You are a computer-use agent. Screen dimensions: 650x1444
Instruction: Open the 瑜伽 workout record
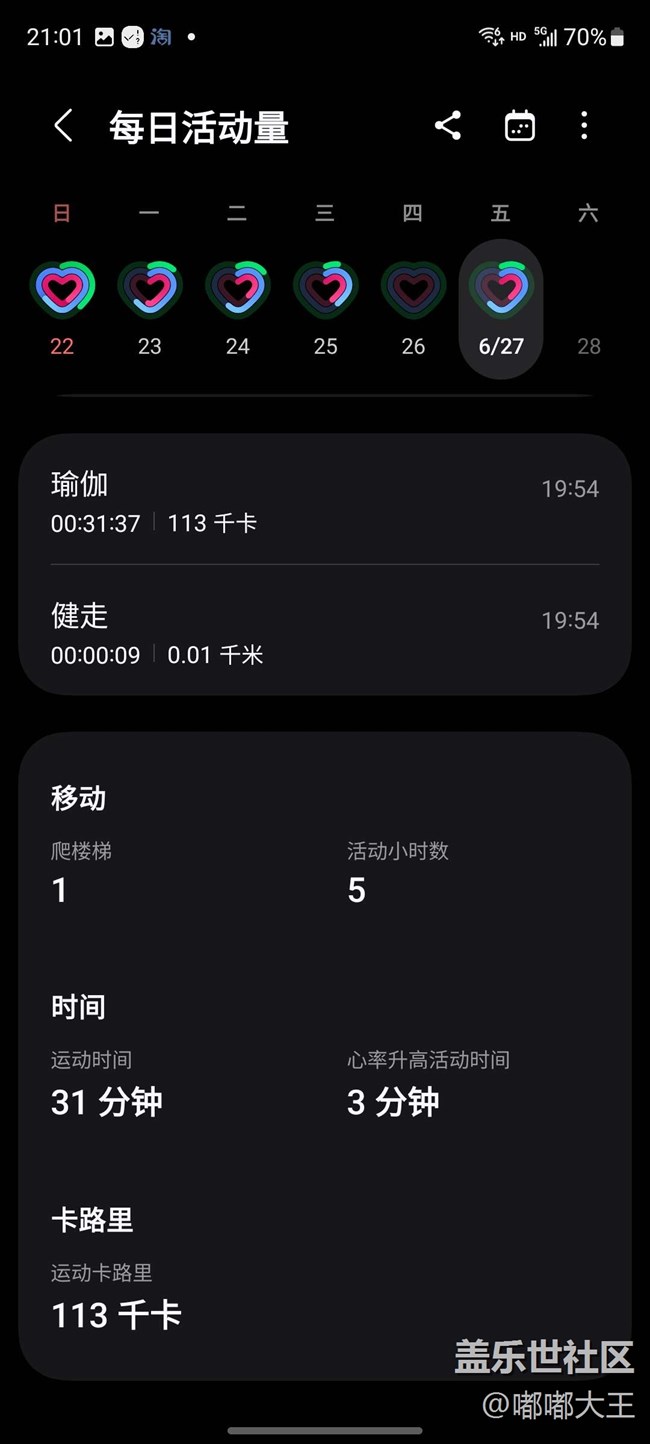325,503
